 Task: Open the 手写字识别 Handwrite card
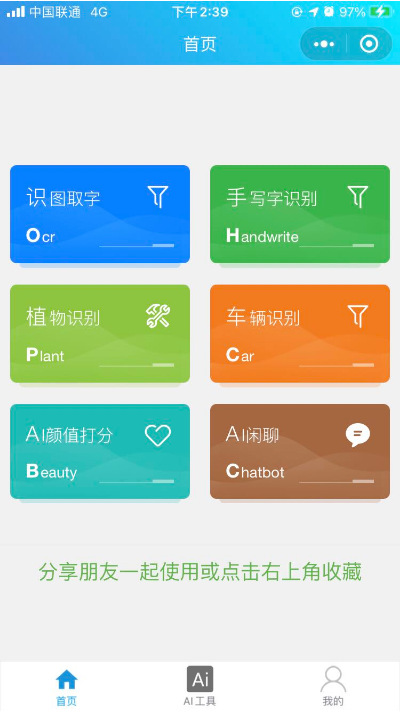coord(300,214)
